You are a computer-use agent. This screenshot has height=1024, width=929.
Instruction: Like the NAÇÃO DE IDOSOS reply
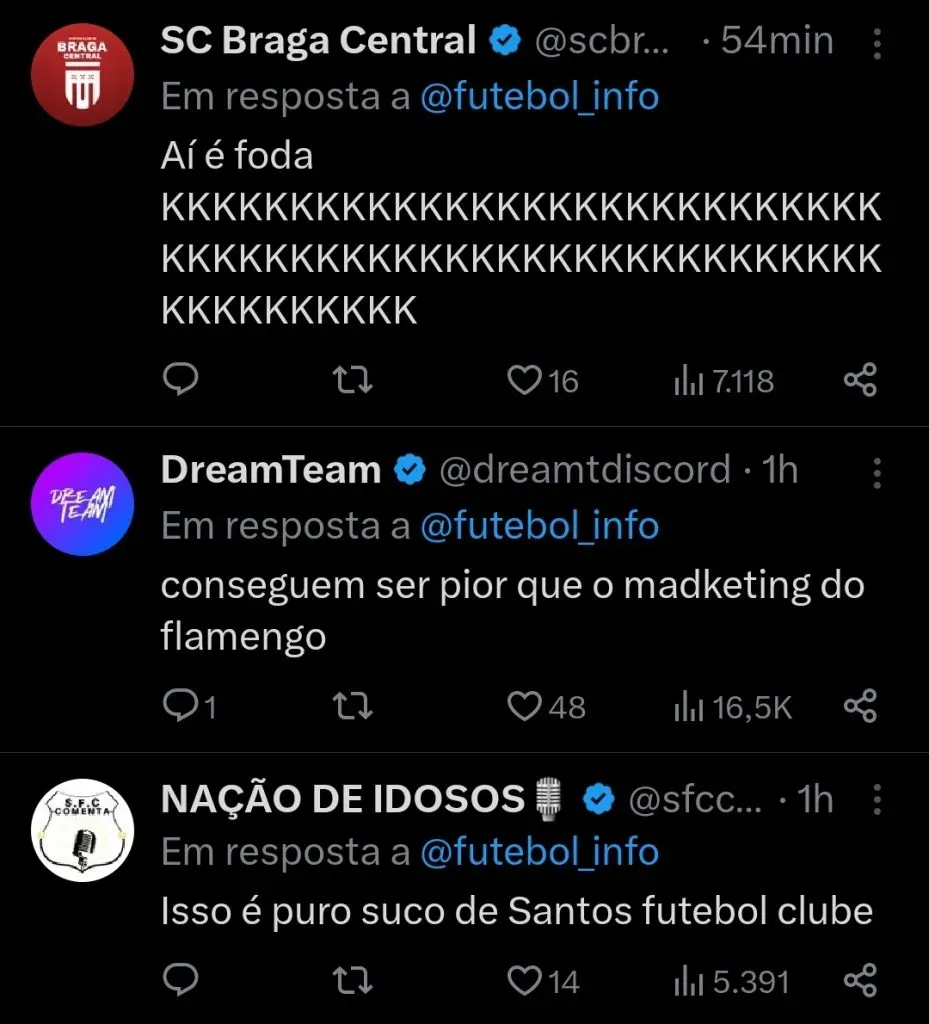click(524, 980)
